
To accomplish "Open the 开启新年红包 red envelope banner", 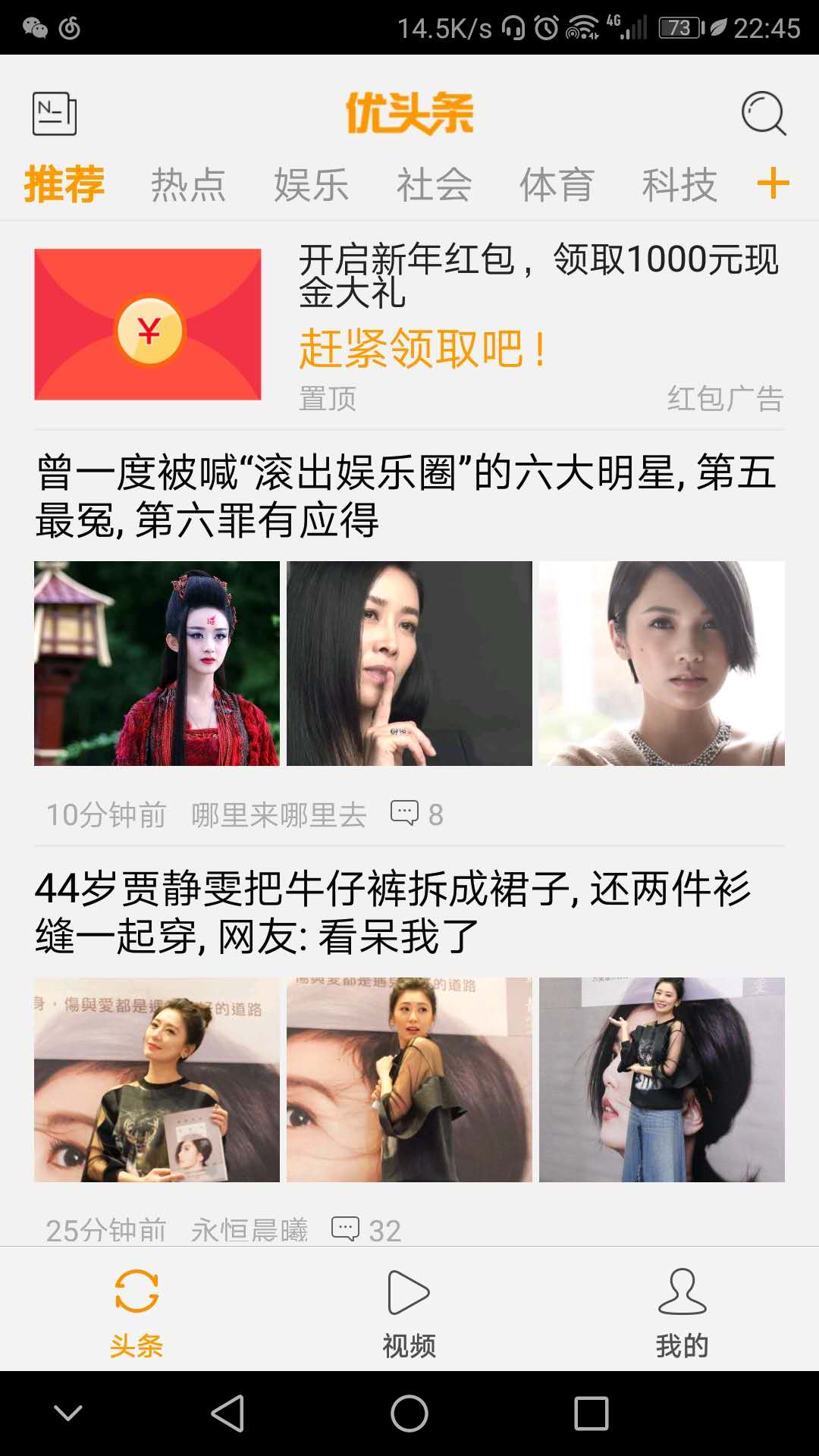I will pos(409,325).
